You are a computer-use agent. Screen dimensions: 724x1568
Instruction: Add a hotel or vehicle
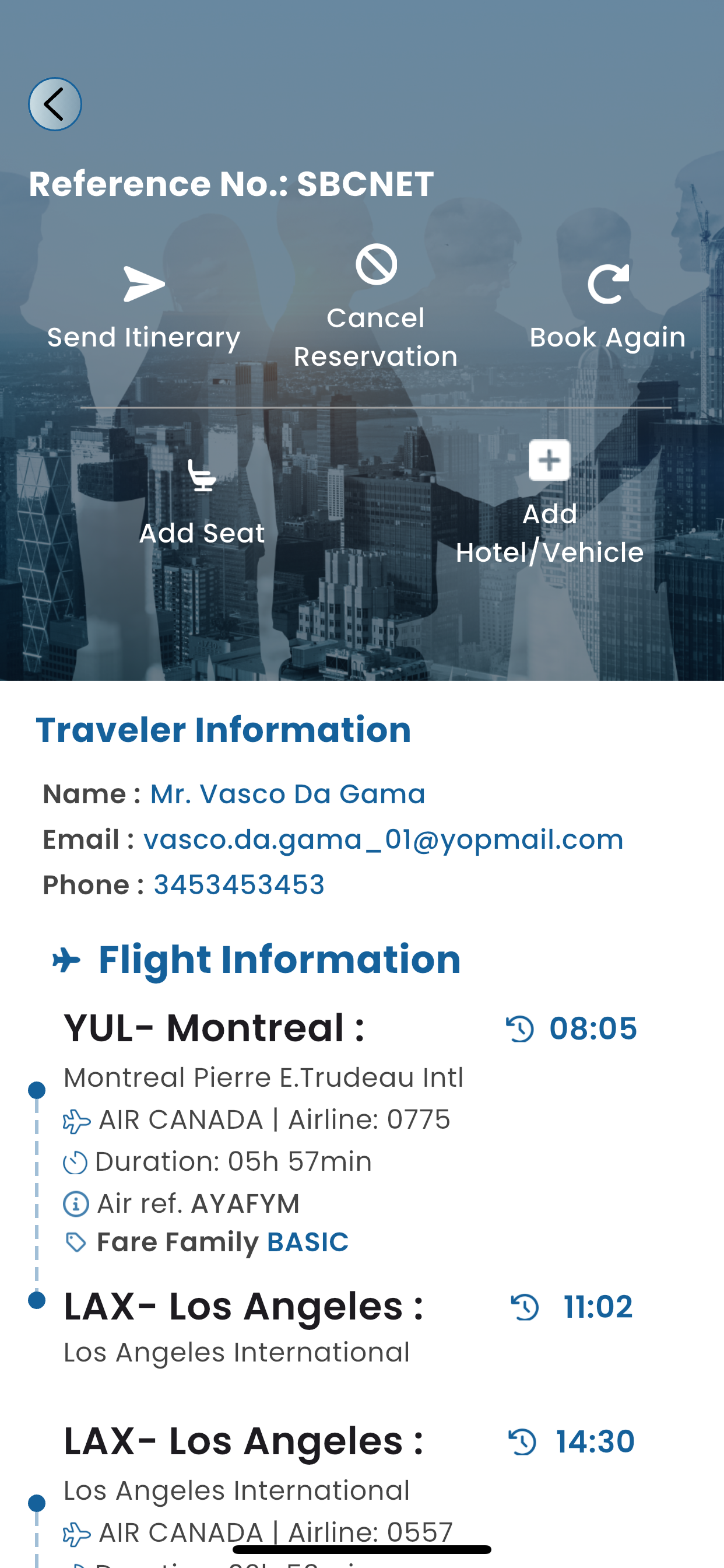point(549,503)
